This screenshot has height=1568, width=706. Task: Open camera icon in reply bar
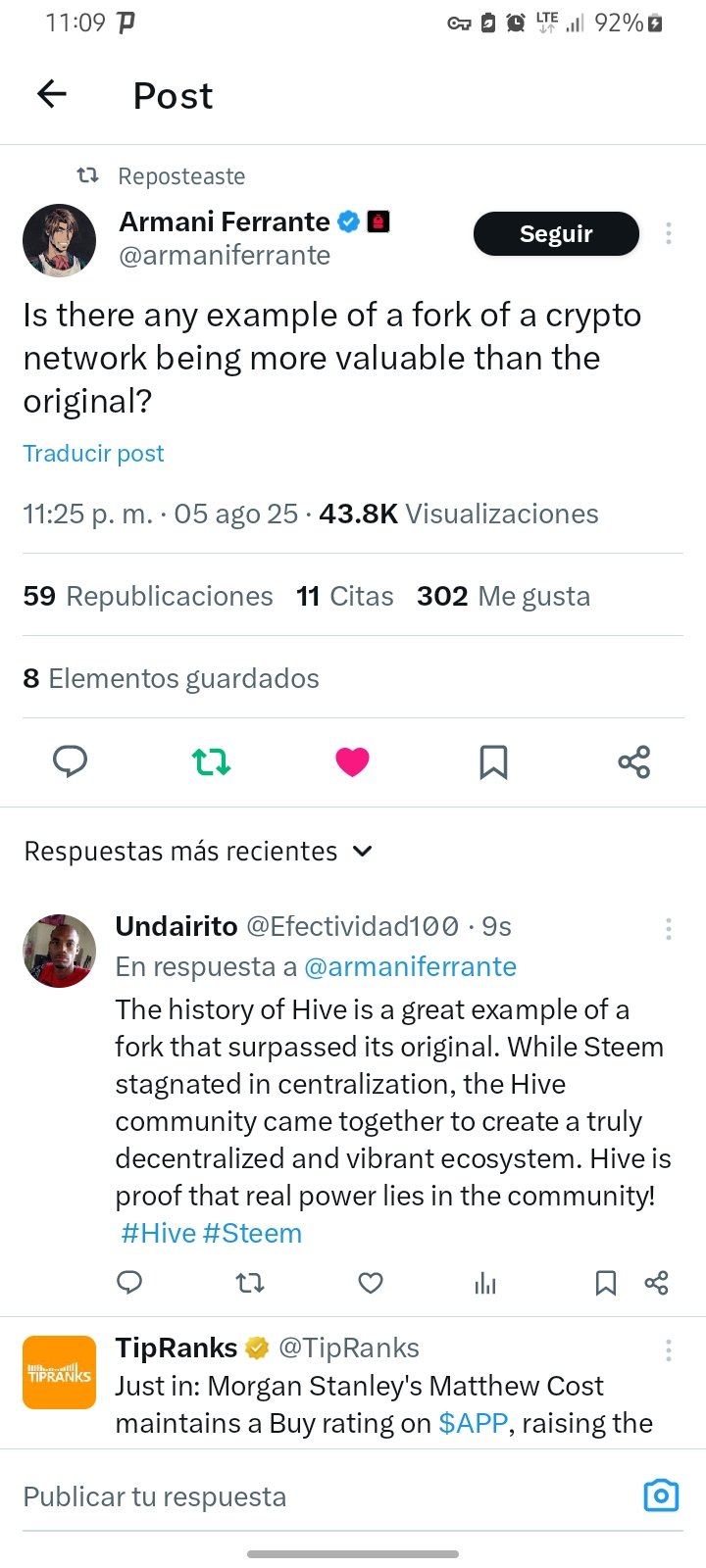(661, 1495)
